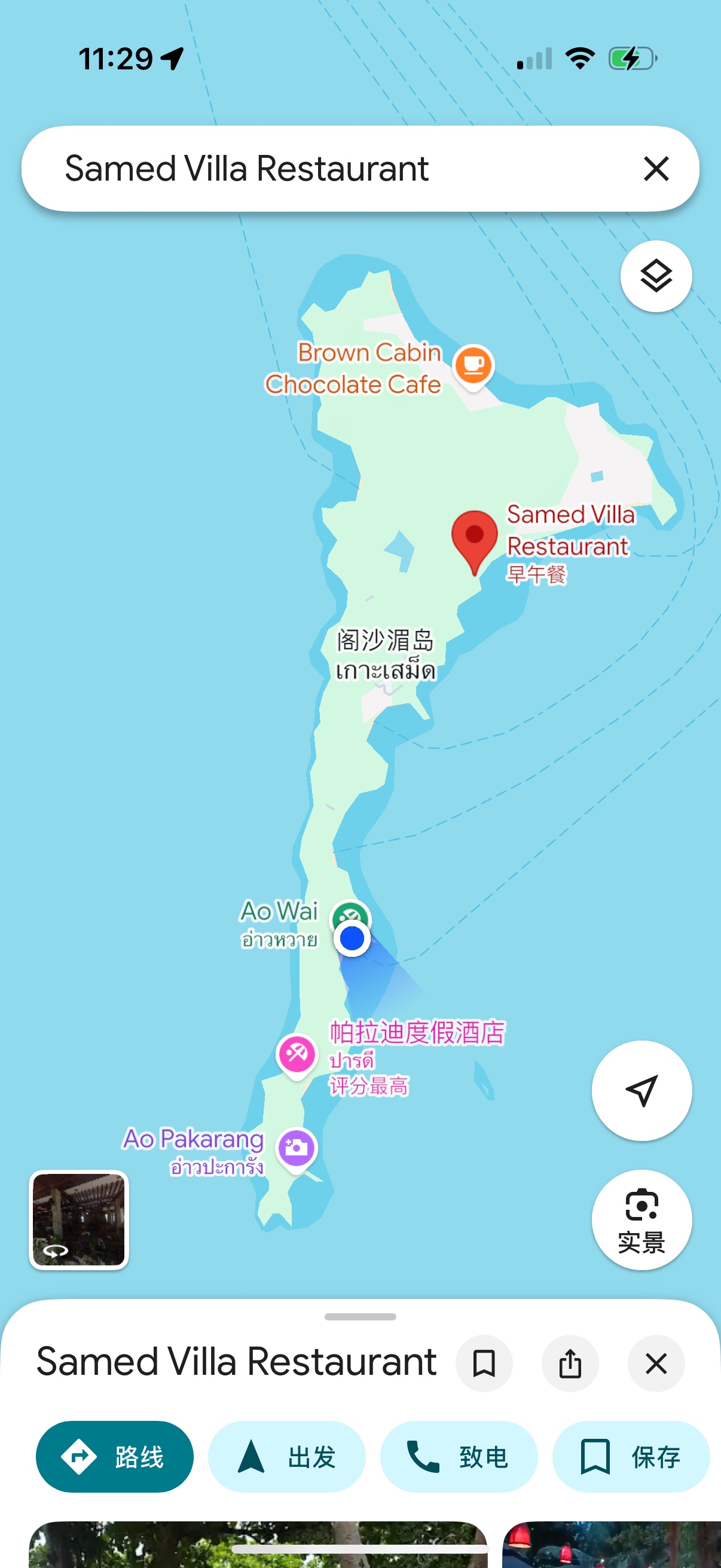Clear the Samed Villa Restaurant search
Image resolution: width=721 pixels, height=1568 pixels.
(x=655, y=169)
